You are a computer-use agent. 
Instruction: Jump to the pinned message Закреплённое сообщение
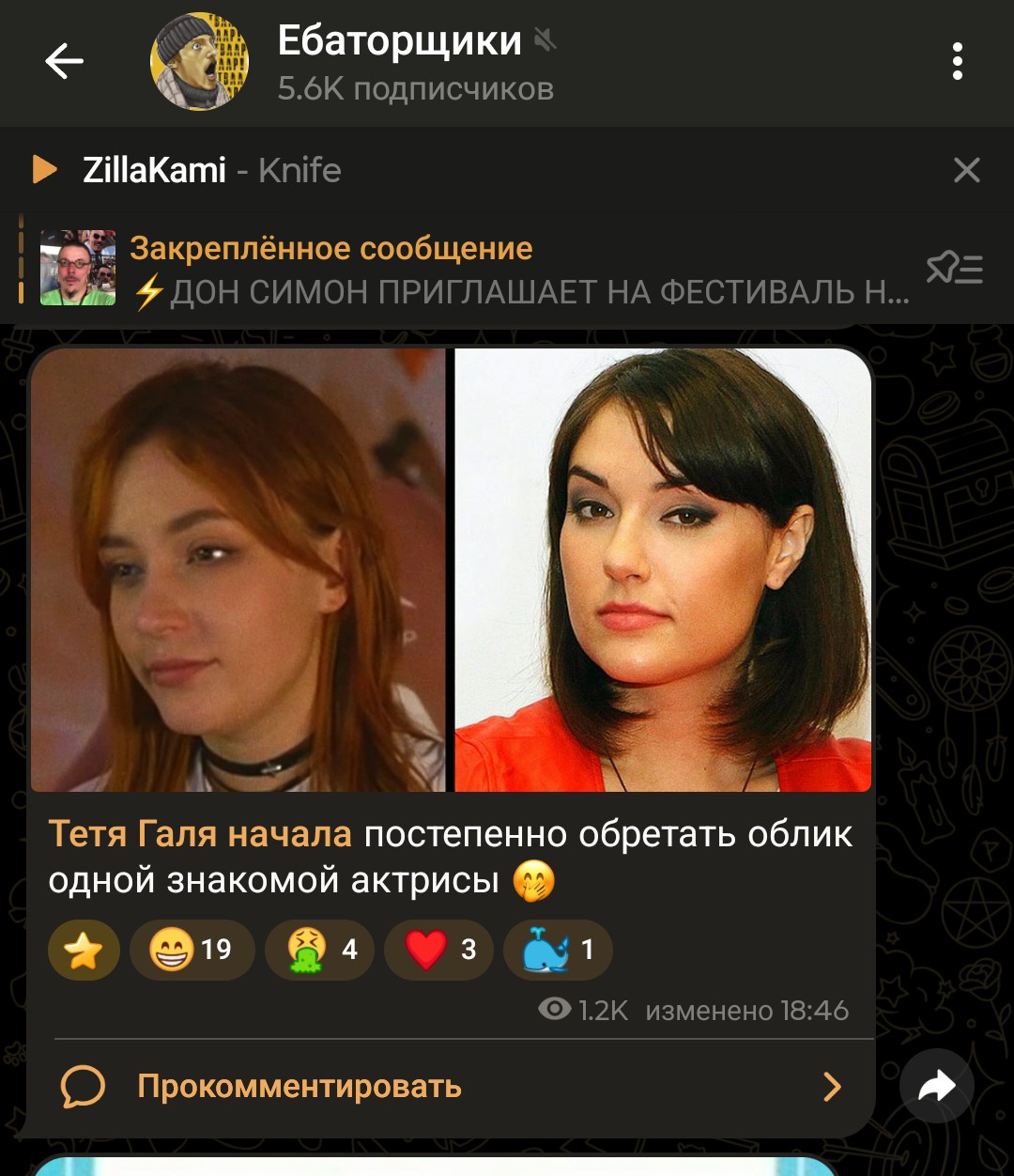click(469, 270)
